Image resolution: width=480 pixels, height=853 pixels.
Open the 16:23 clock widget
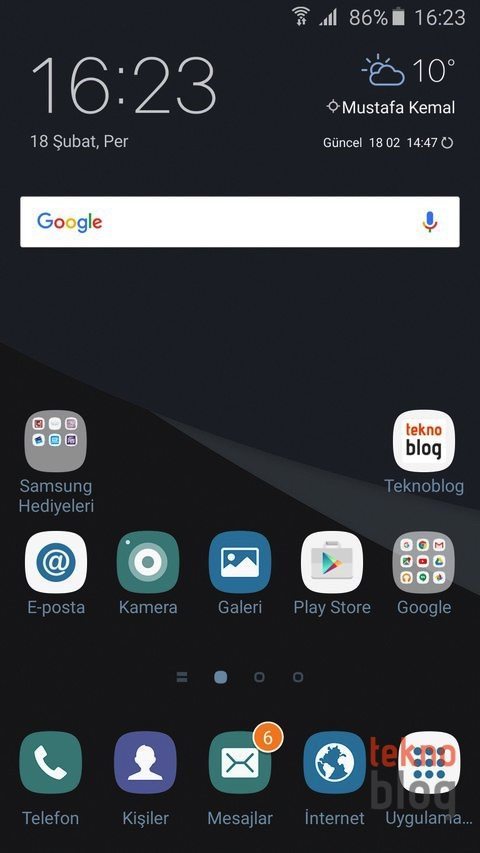tap(124, 86)
